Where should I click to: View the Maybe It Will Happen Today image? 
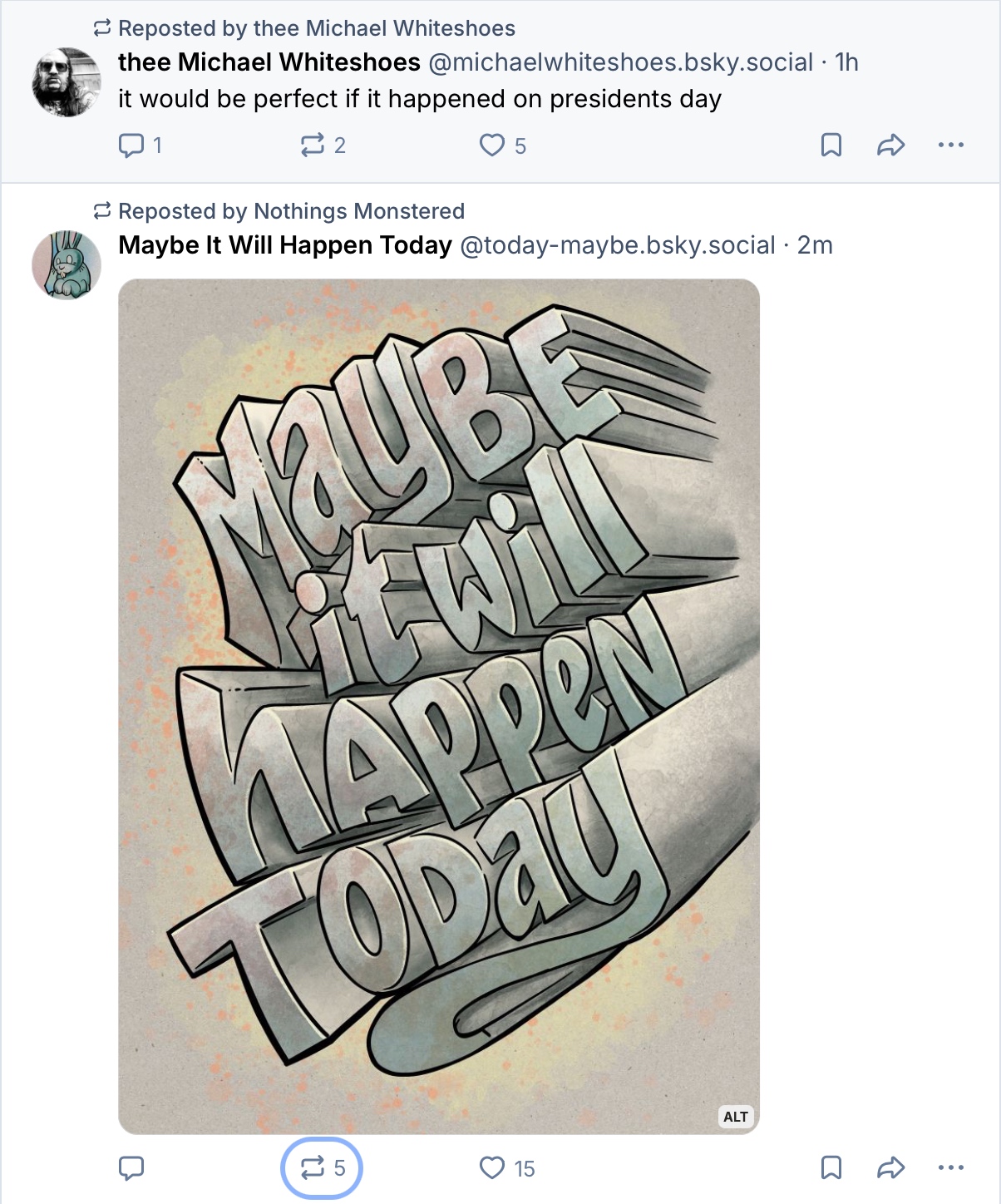point(439,707)
